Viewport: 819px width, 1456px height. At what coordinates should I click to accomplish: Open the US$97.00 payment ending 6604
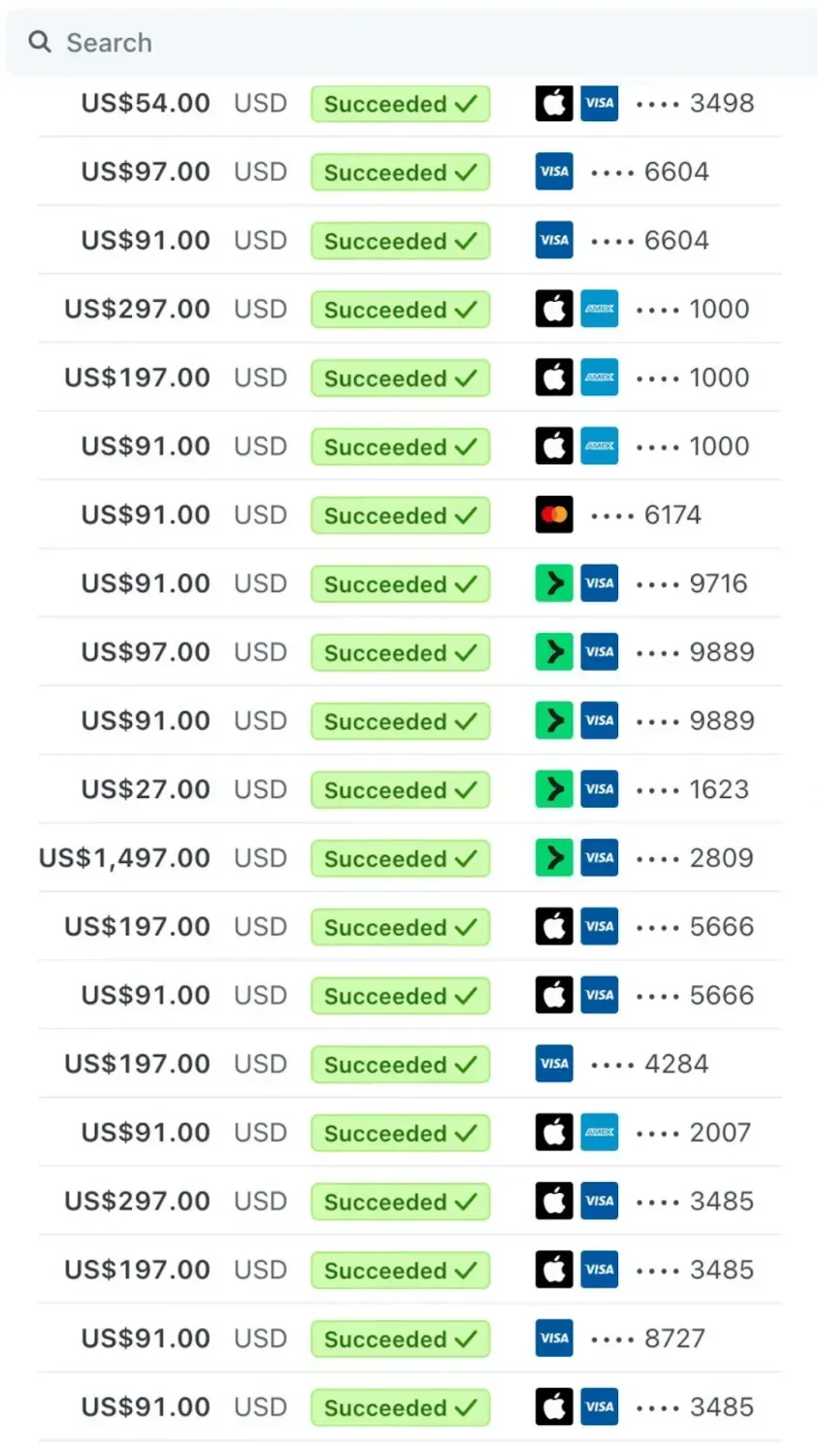[409, 172]
